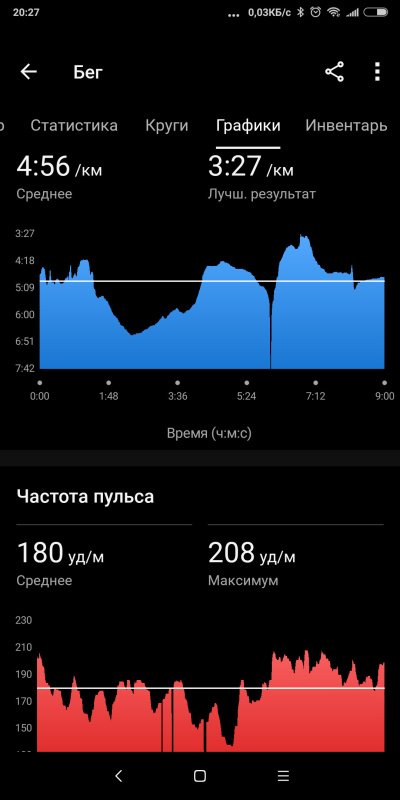This screenshot has height=800, width=400.
Task: Go back using the arrow icon
Action: pyautogui.click(x=29, y=72)
